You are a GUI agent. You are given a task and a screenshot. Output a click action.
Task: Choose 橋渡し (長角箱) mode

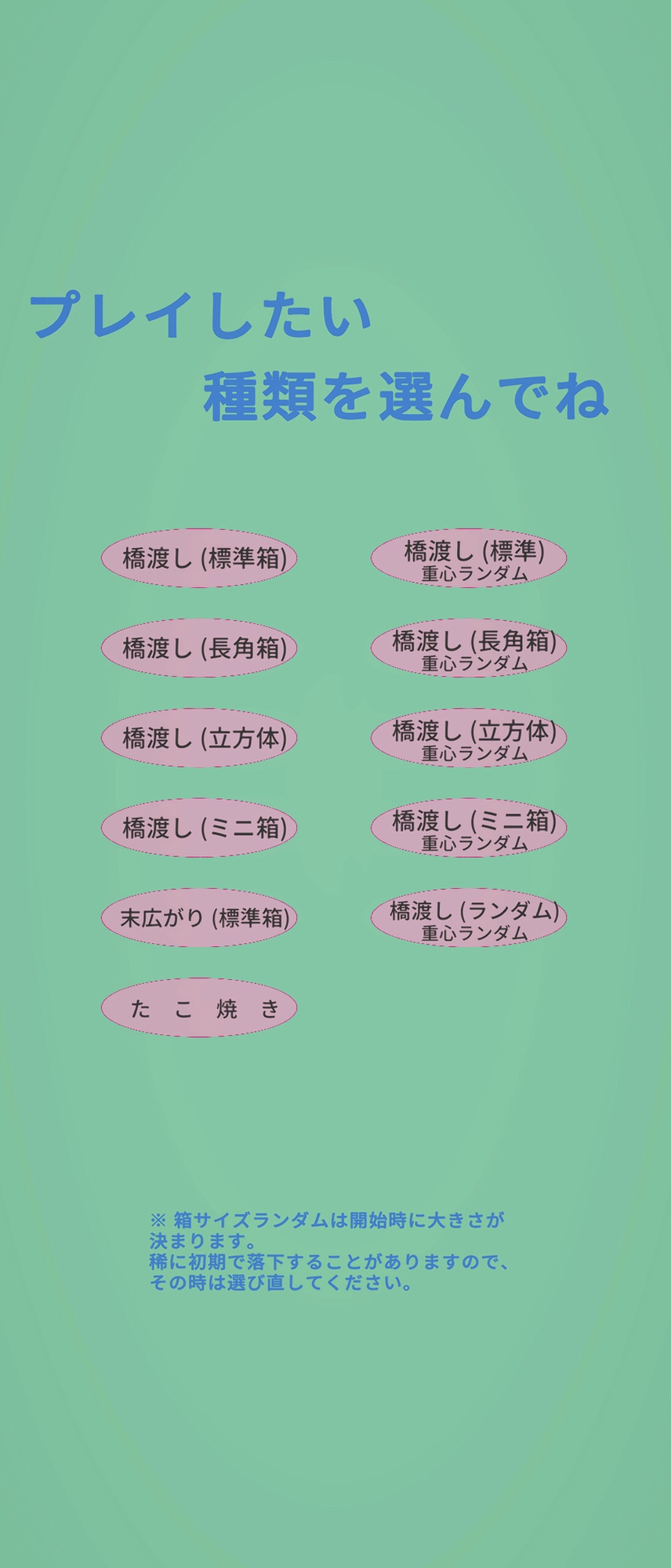[x=199, y=648]
